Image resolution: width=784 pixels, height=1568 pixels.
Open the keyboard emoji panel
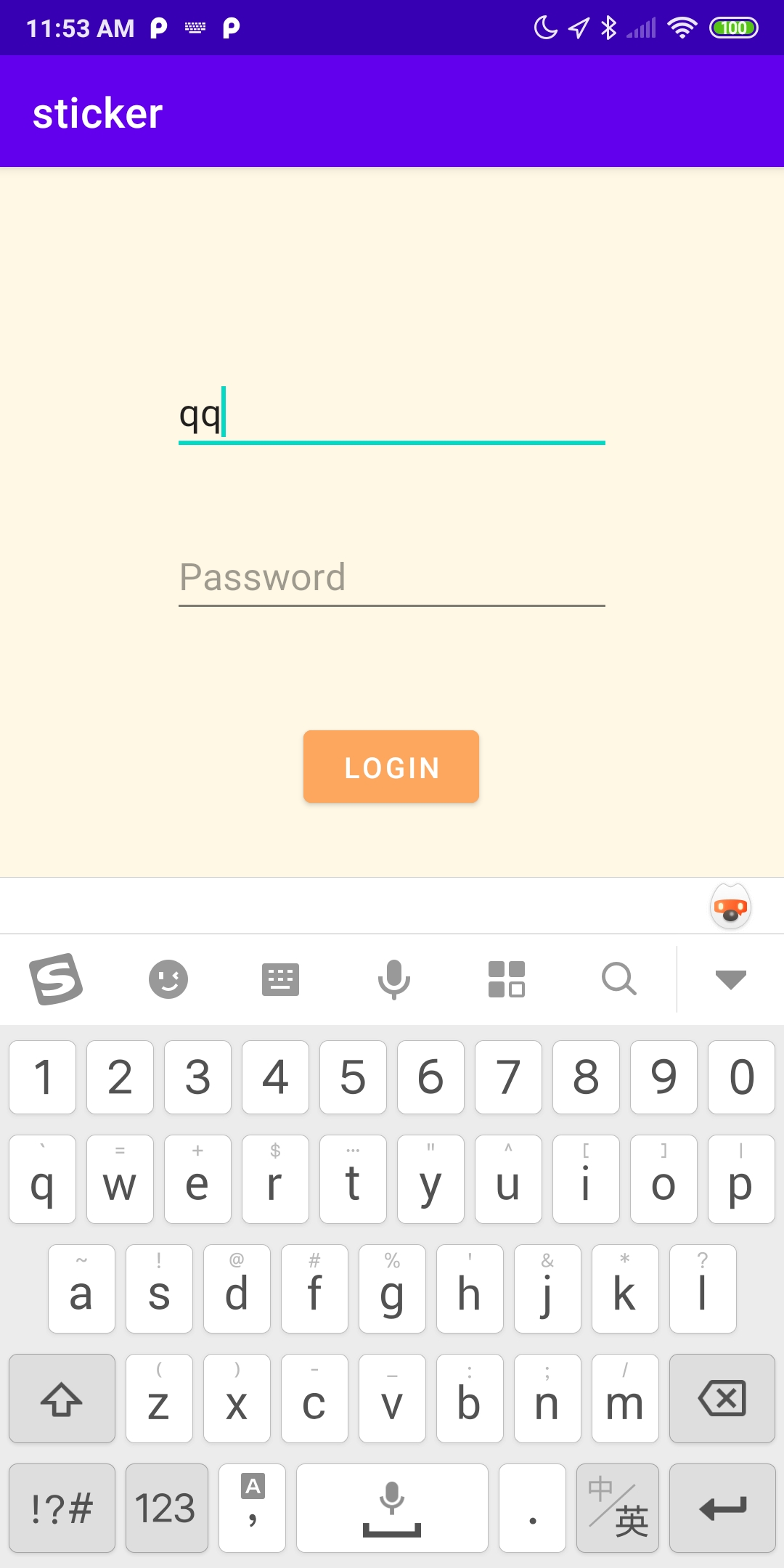(168, 979)
